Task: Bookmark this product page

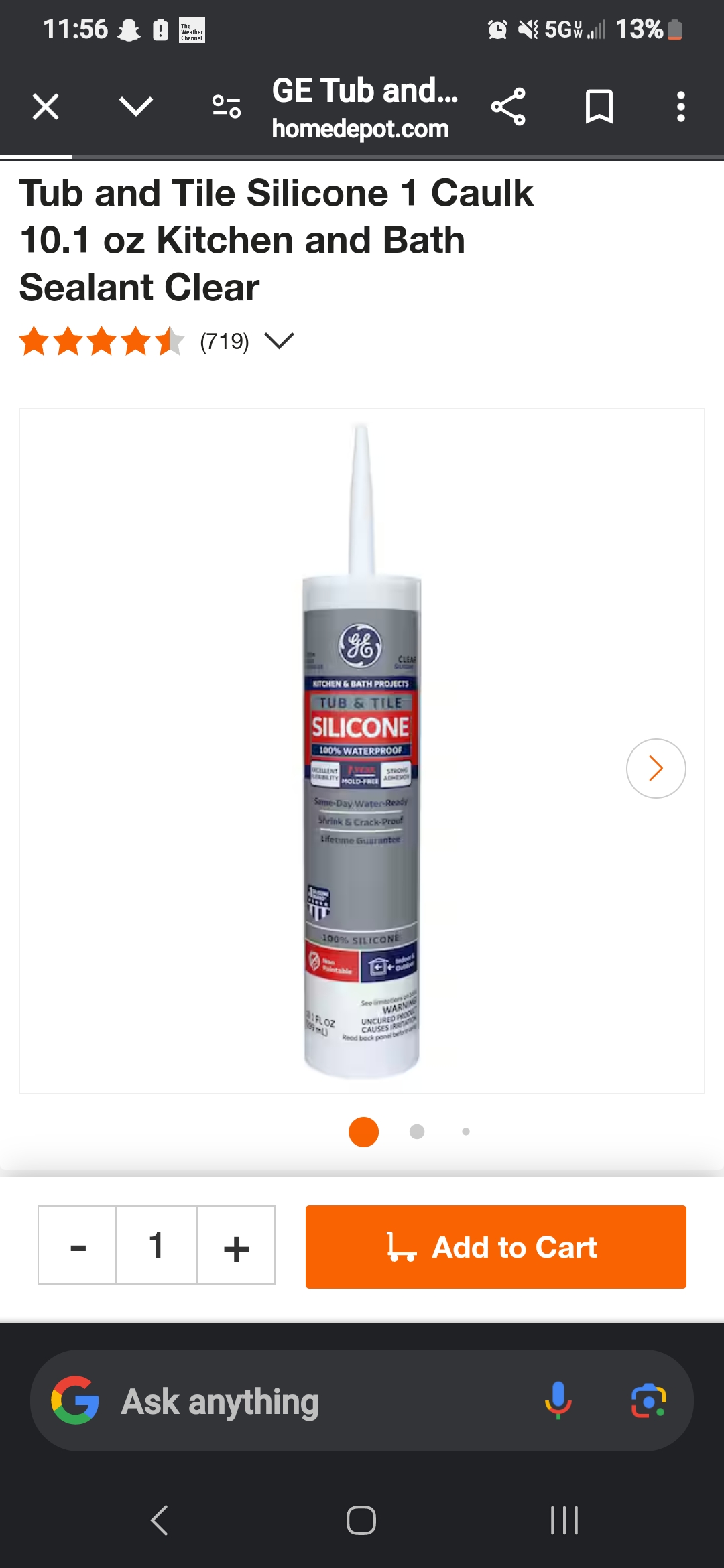Action: (x=599, y=107)
